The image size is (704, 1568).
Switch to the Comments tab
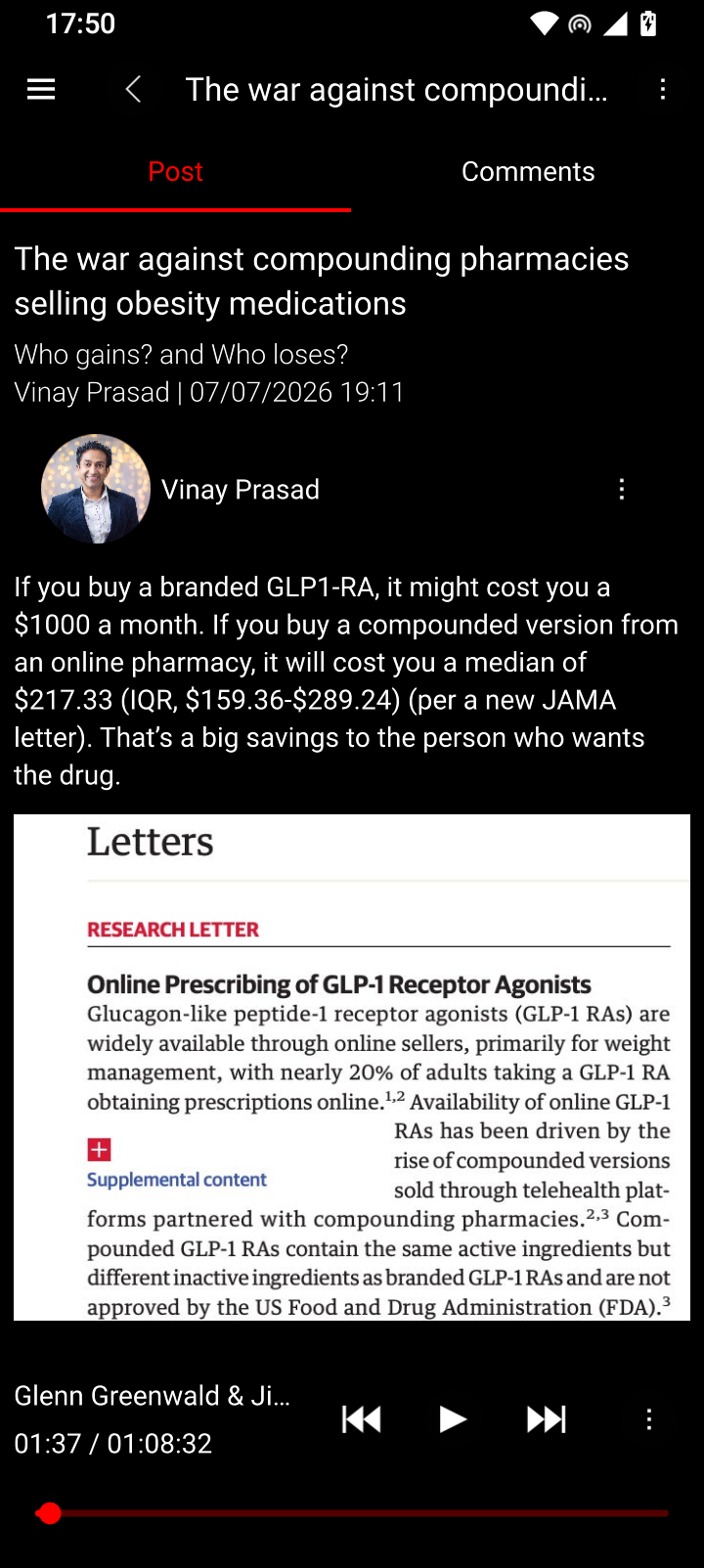pyautogui.click(x=528, y=171)
